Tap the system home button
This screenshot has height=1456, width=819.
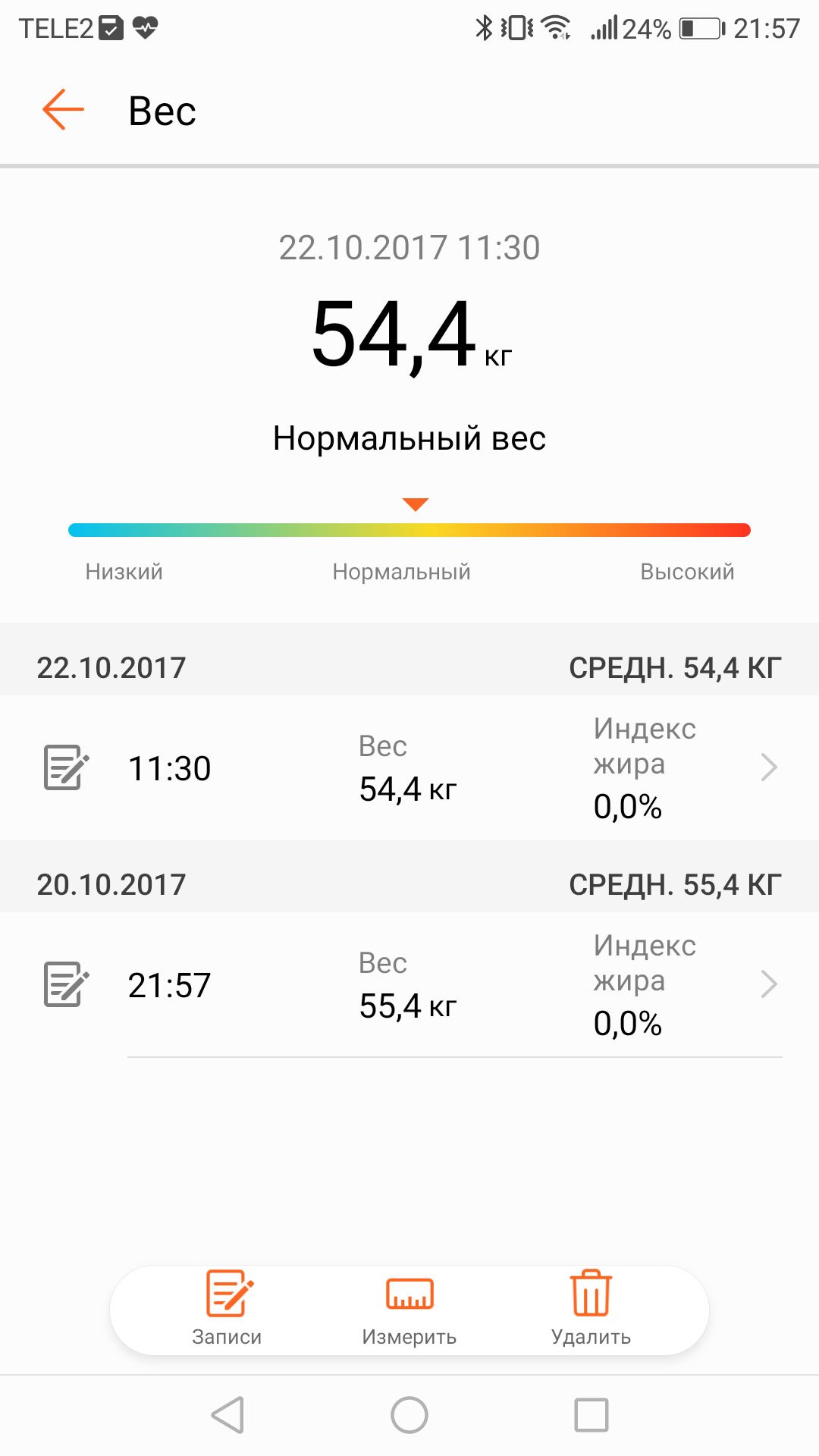pyautogui.click(x=409, y=1415)
